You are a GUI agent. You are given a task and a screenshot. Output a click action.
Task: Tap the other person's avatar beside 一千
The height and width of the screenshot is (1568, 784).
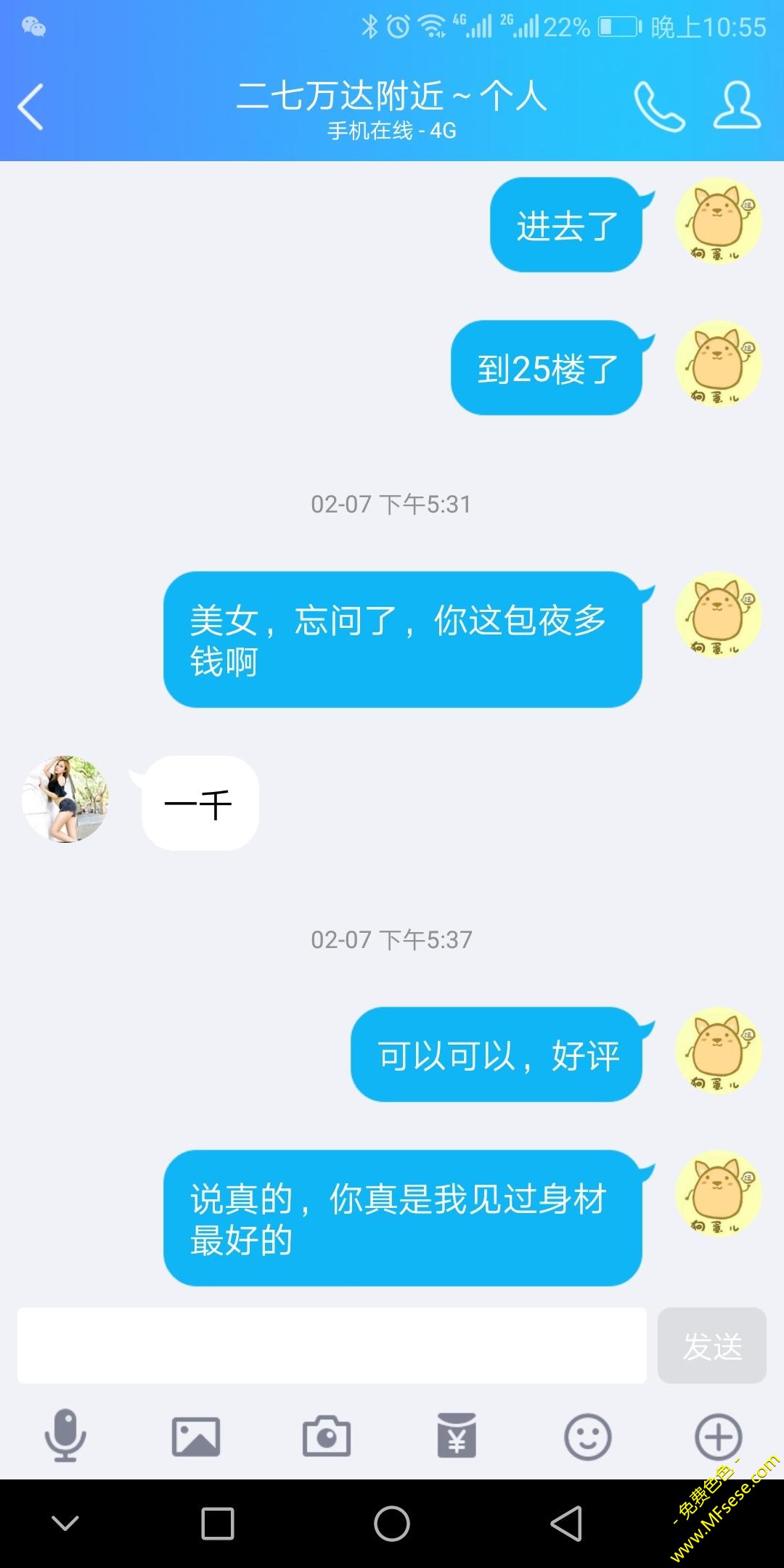[65, 799]
